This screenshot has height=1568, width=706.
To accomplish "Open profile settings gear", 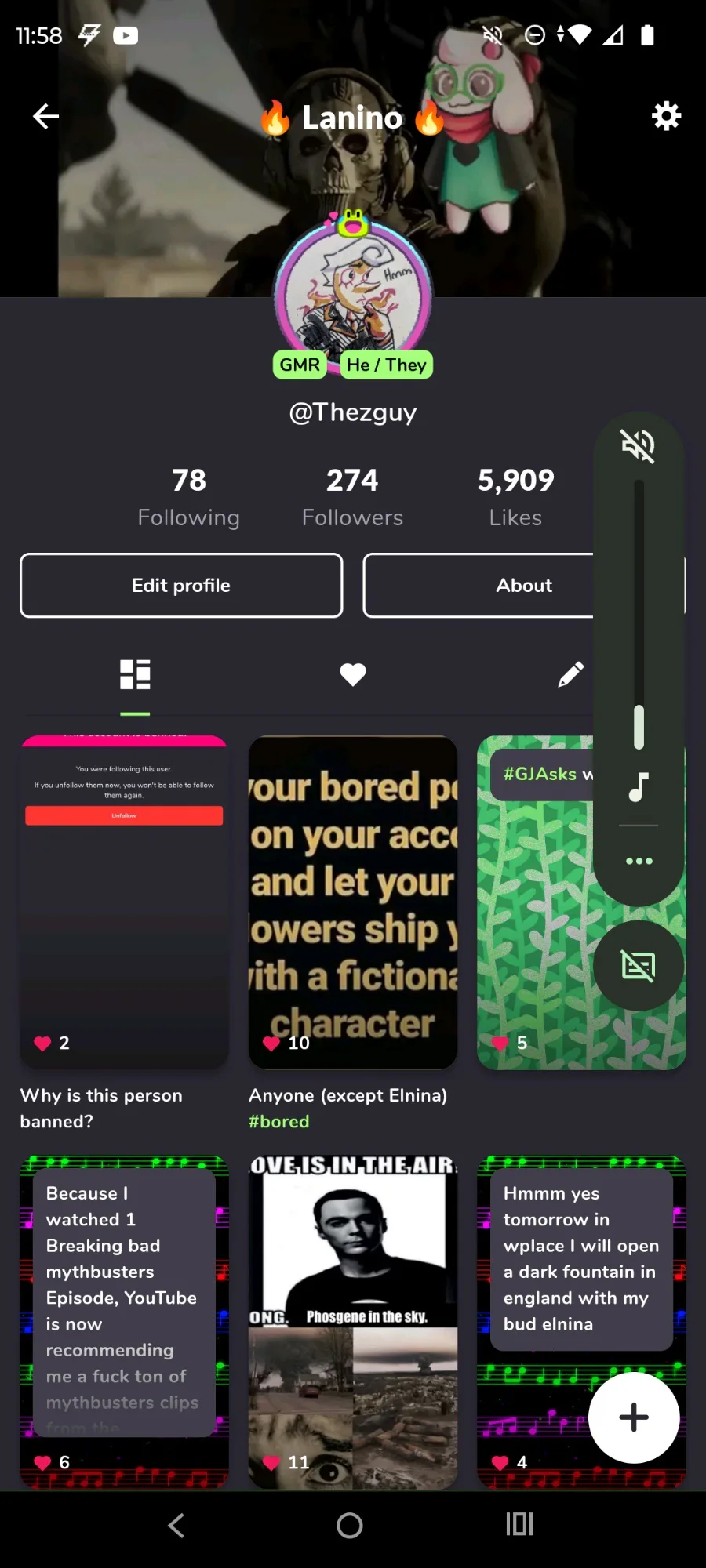I will coord(666,116).
